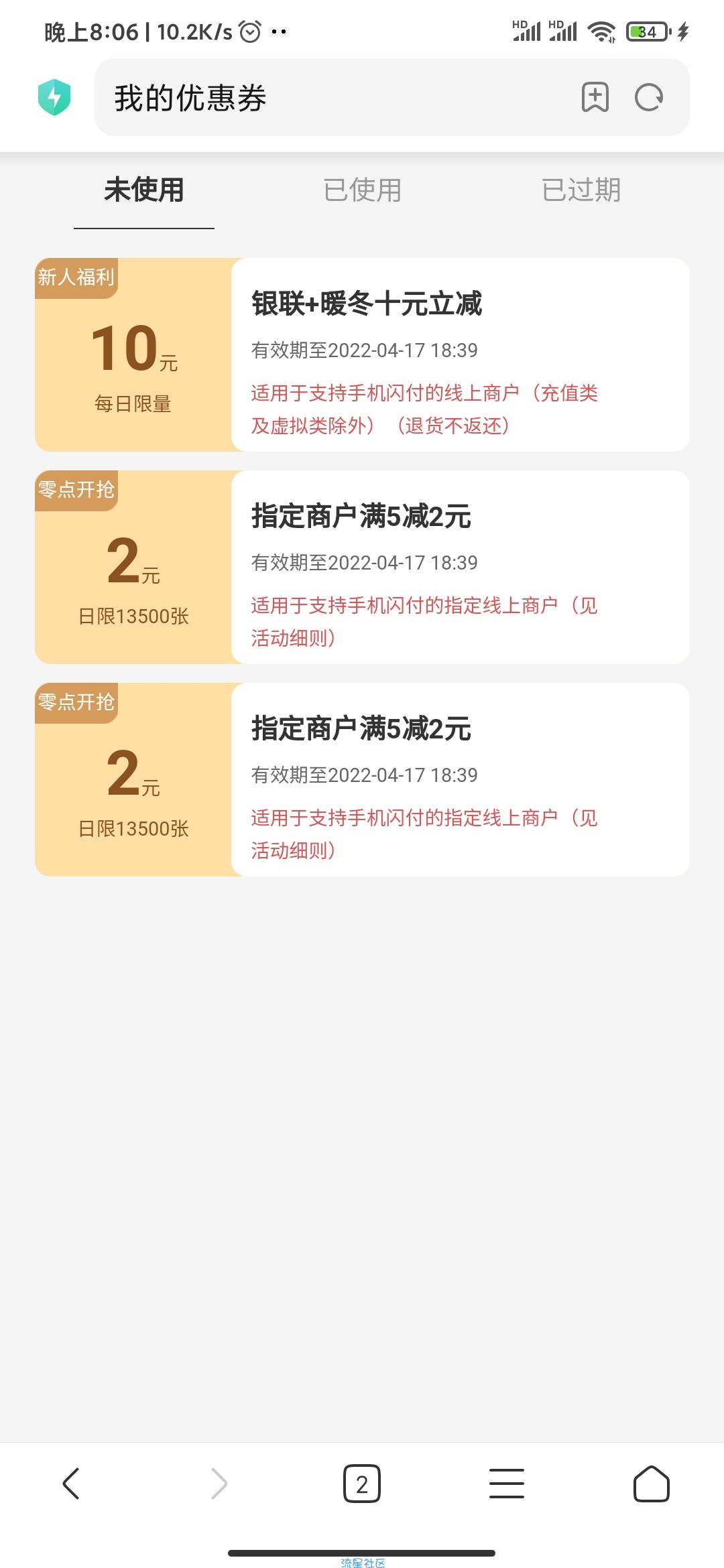
Task: Open the browser tabs switcher showing 2
Action: coord(362,1484)
